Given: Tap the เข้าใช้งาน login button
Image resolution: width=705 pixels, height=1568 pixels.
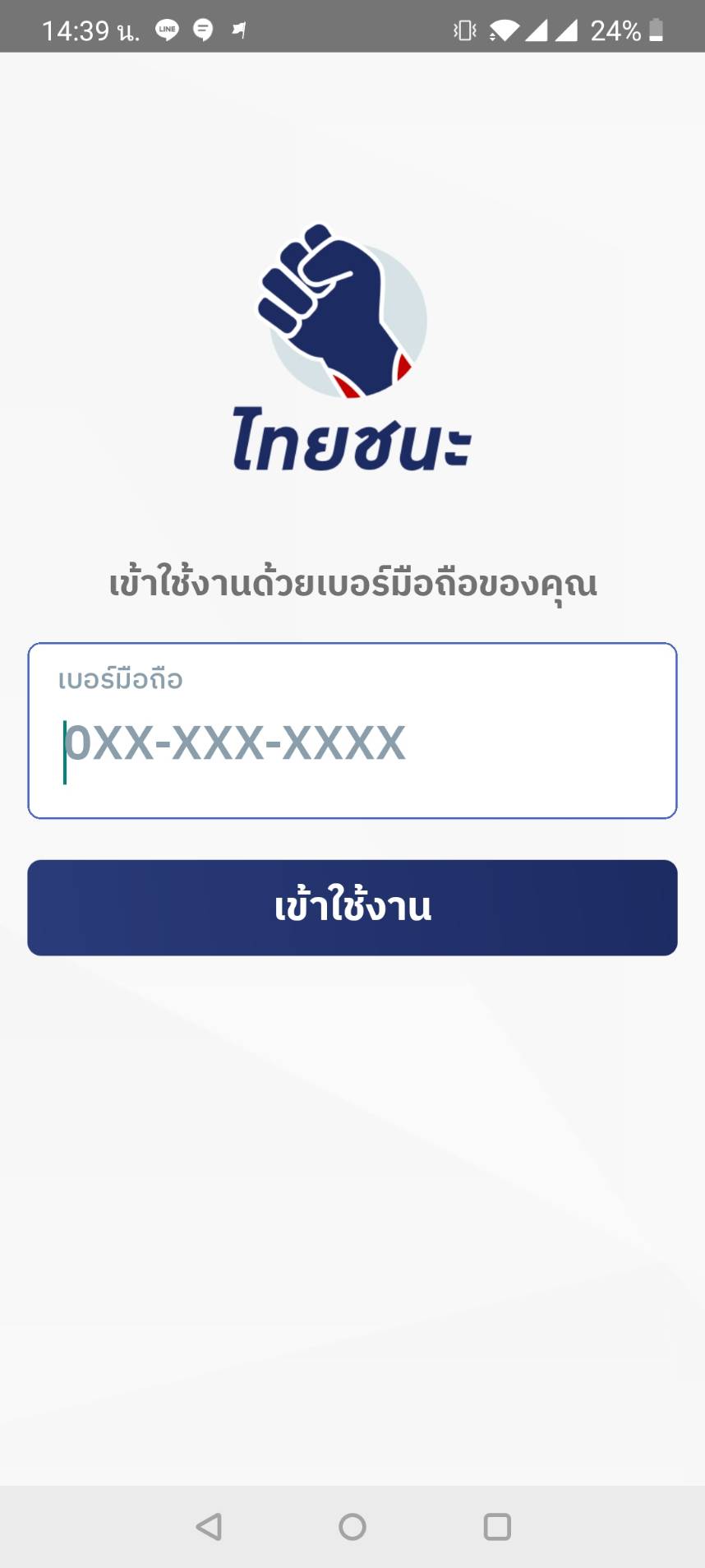Looking at the screenshot, I should tap(352, 907).
